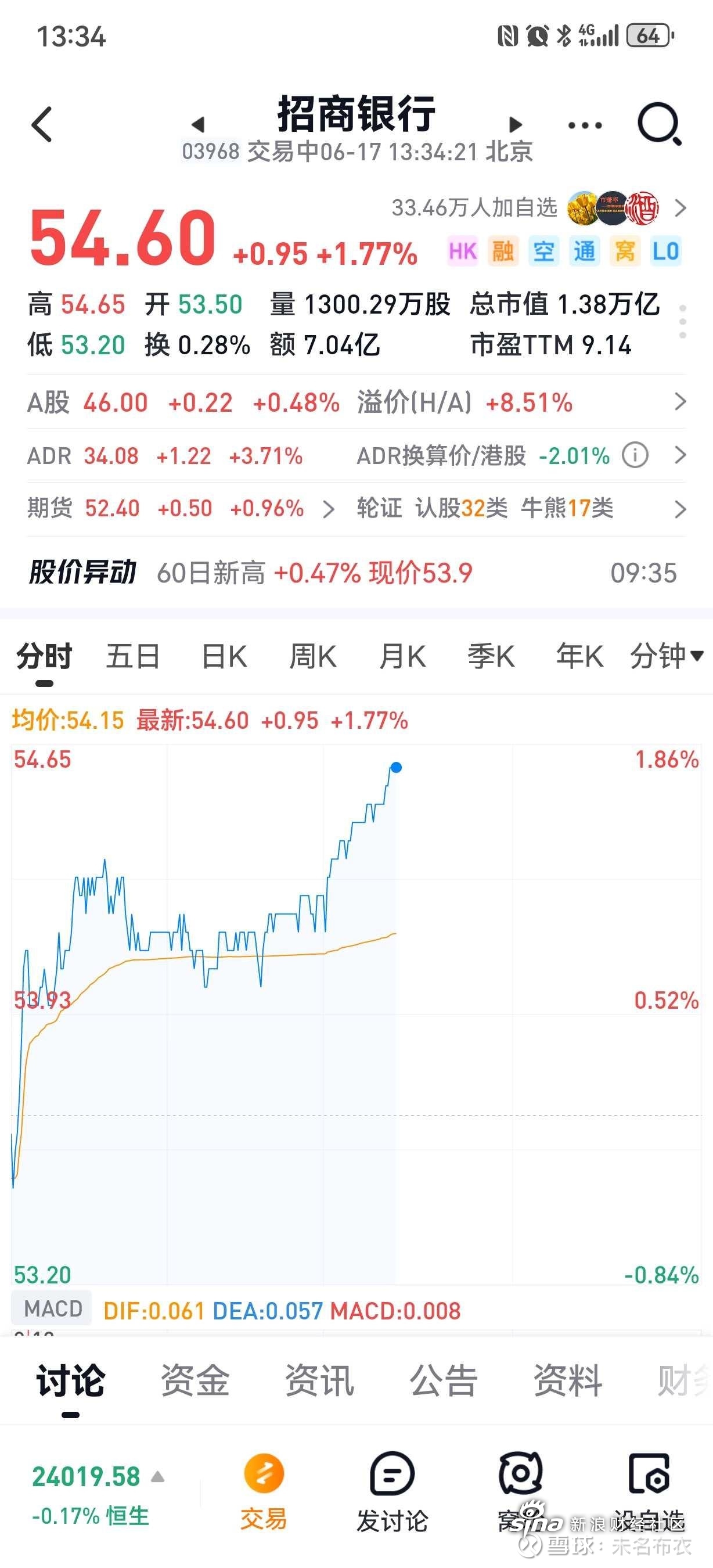The height and width of the screenshot is (1568, 713).
Task: Open the A股 premium row
Action: tap(356, 402)
